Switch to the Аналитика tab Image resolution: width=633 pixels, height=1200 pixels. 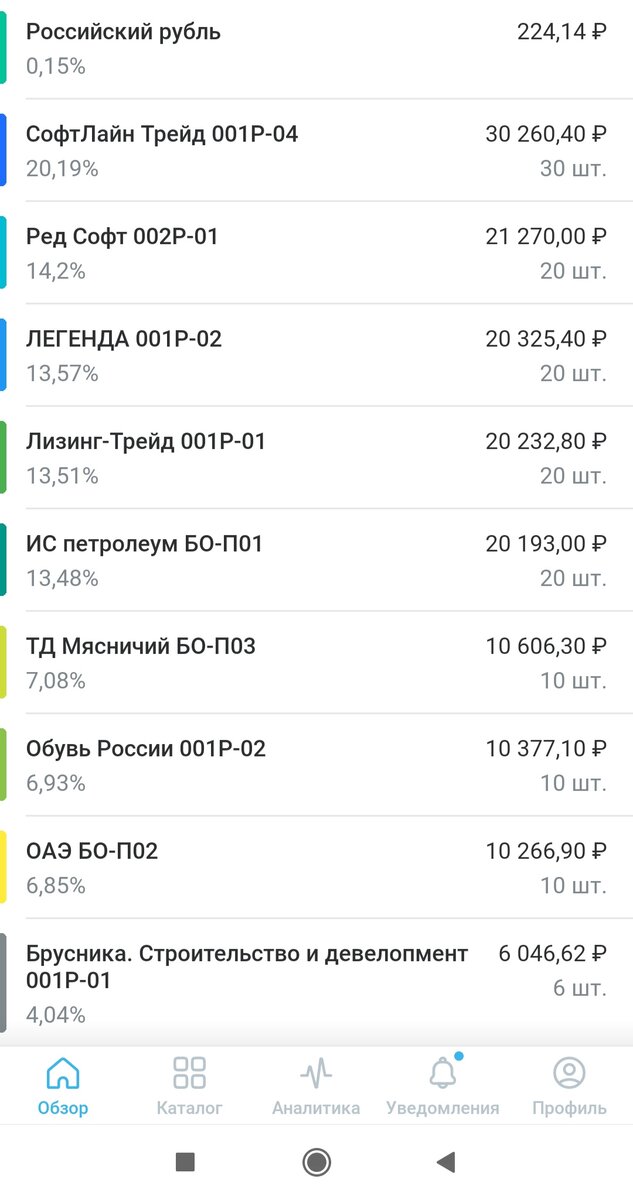316,1086
